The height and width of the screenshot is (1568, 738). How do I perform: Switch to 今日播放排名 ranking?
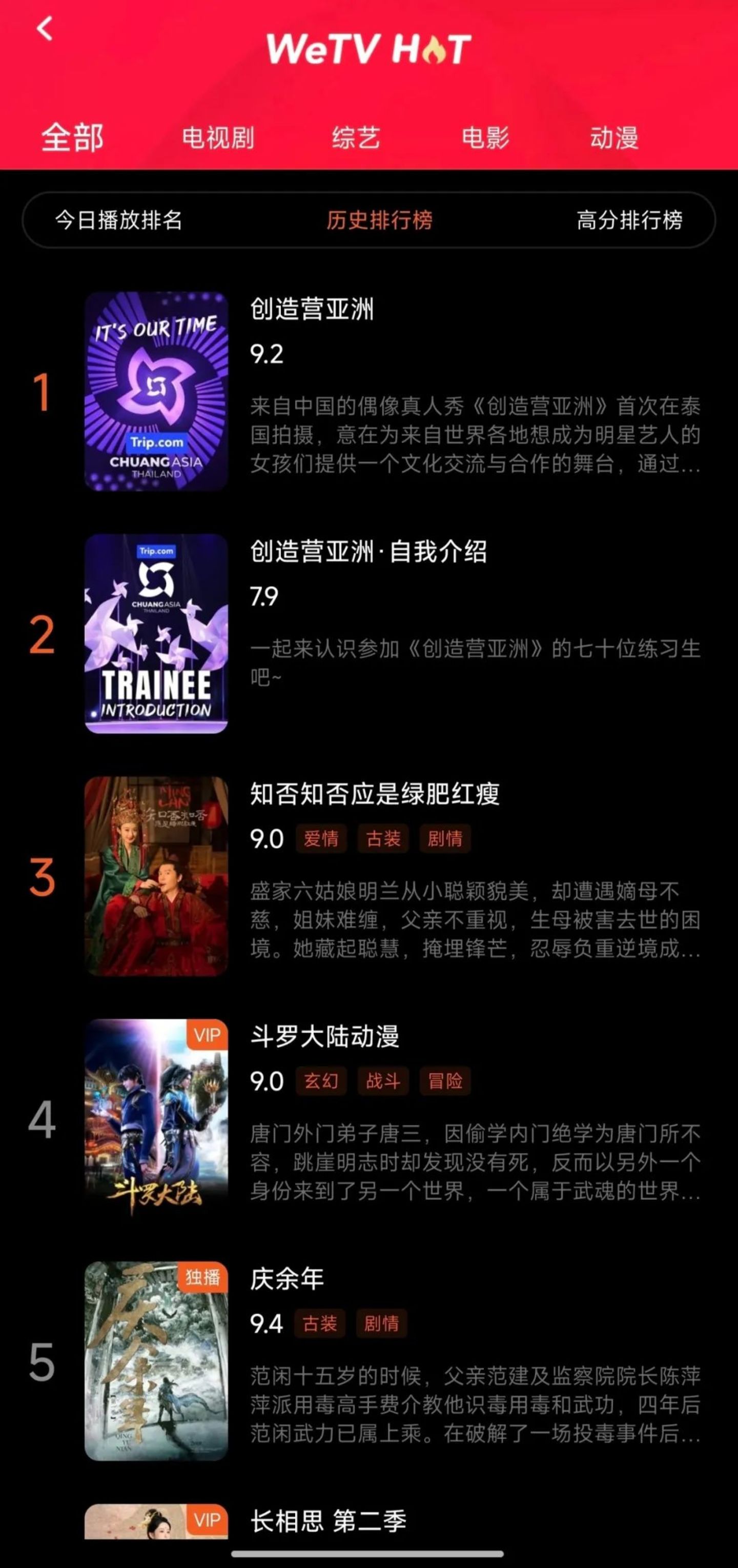point(119,220)
